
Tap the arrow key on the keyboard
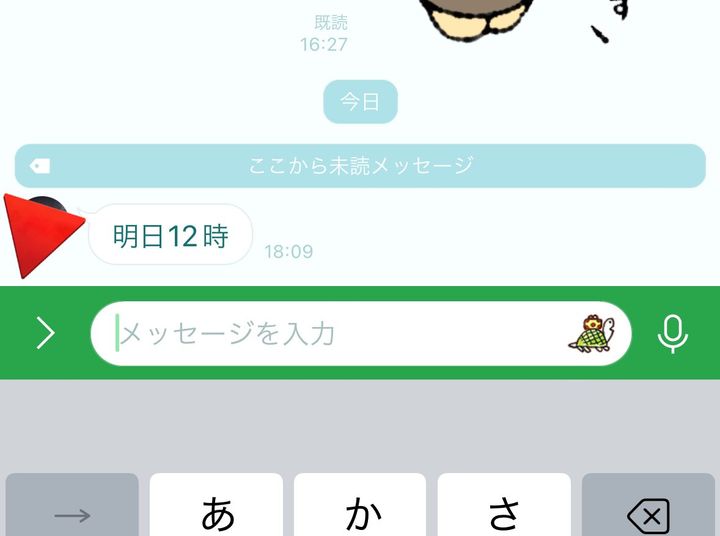click(72, 509)
